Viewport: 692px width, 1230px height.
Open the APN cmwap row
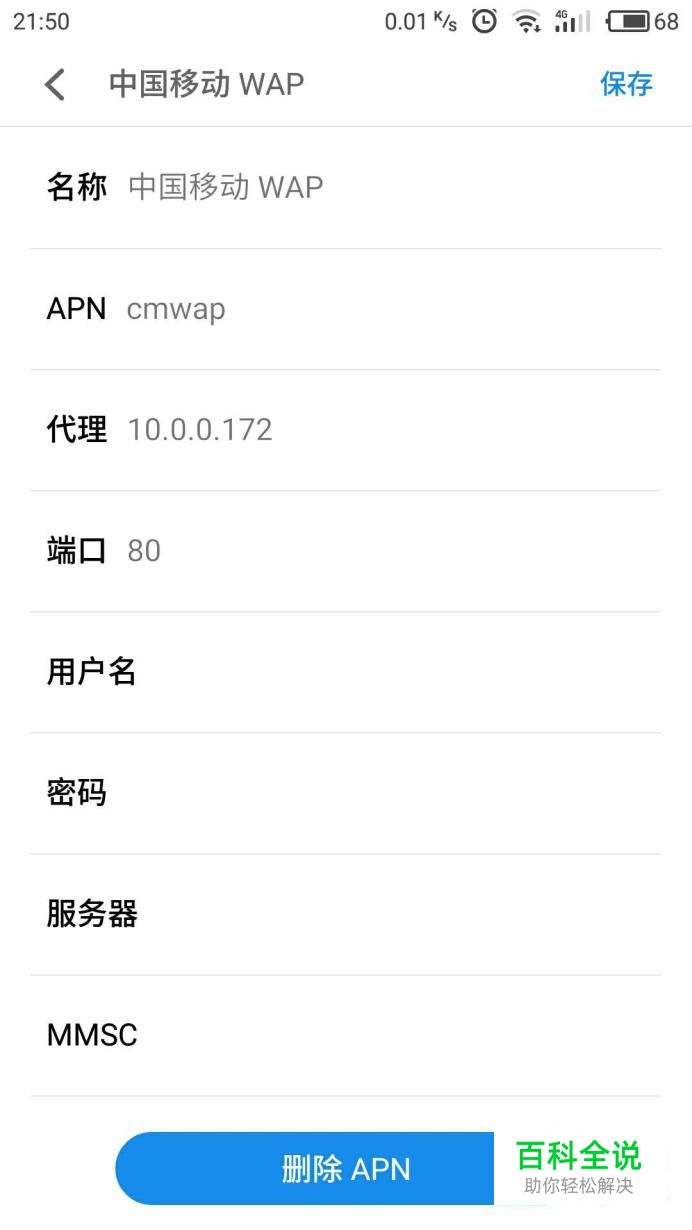346,309
